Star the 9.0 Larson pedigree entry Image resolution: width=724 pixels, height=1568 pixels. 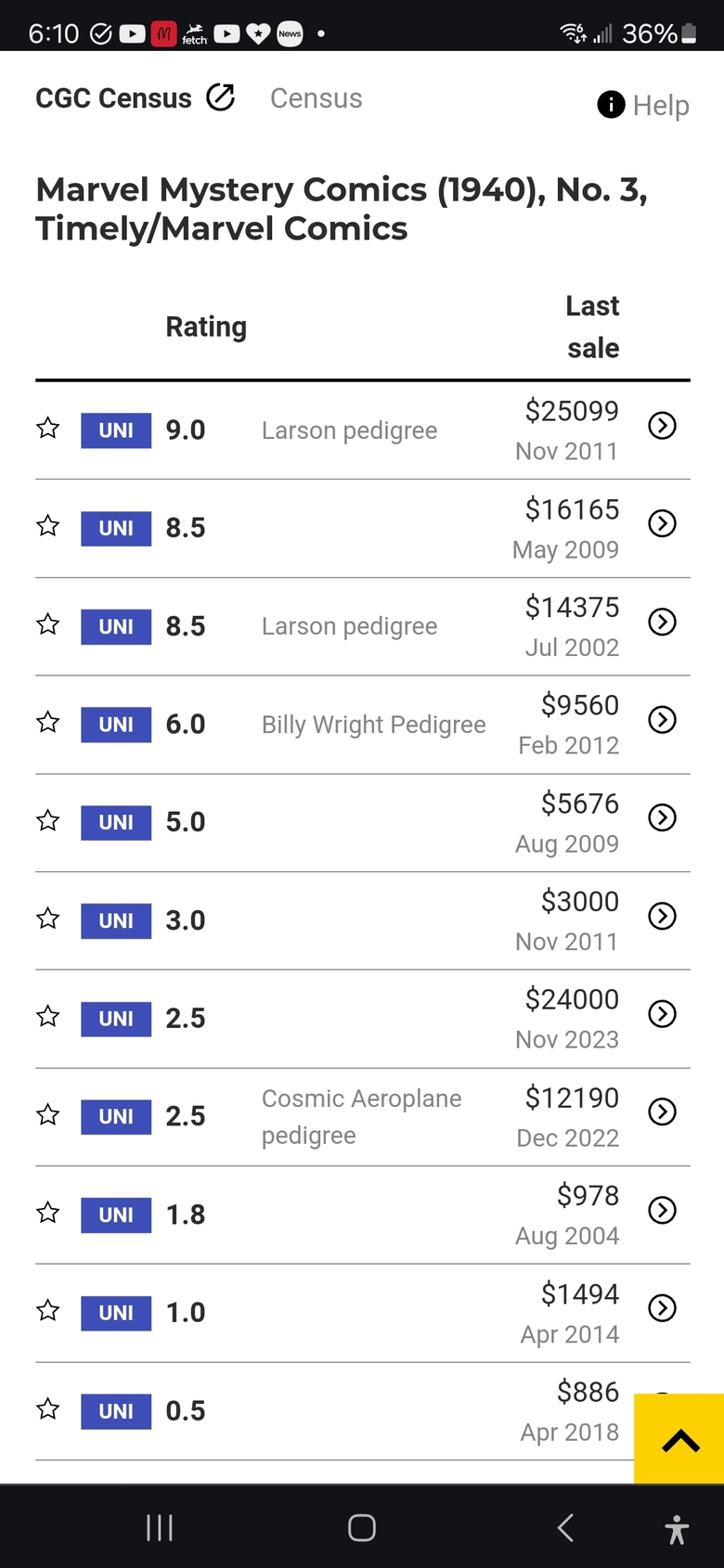[47, 429]
